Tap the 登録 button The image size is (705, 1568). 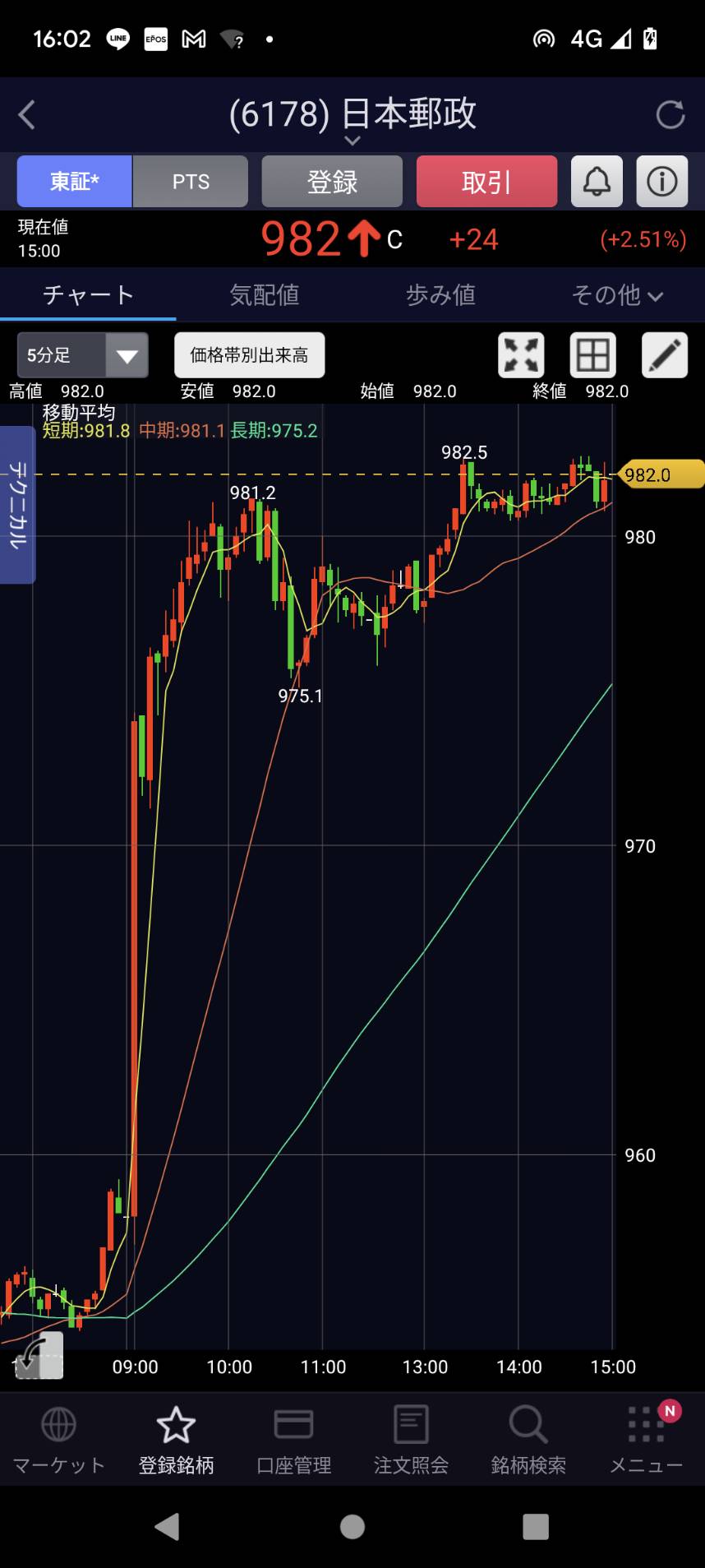(x=332, y=181)
